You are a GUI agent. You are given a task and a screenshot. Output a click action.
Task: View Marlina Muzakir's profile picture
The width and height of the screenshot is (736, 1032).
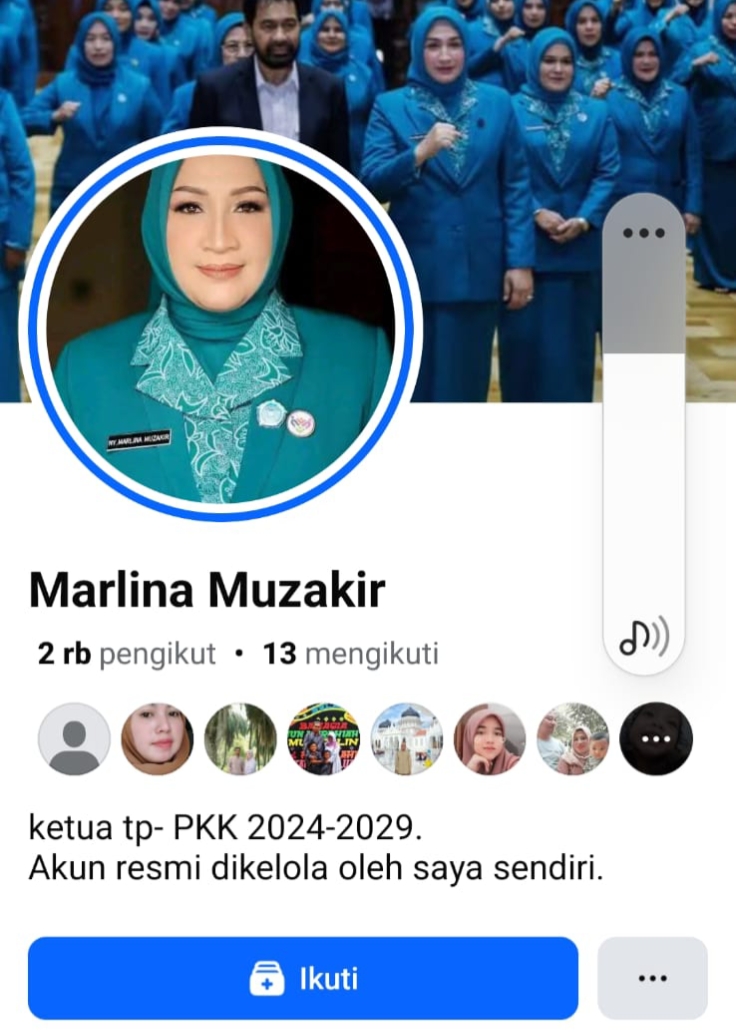point(220,325)
